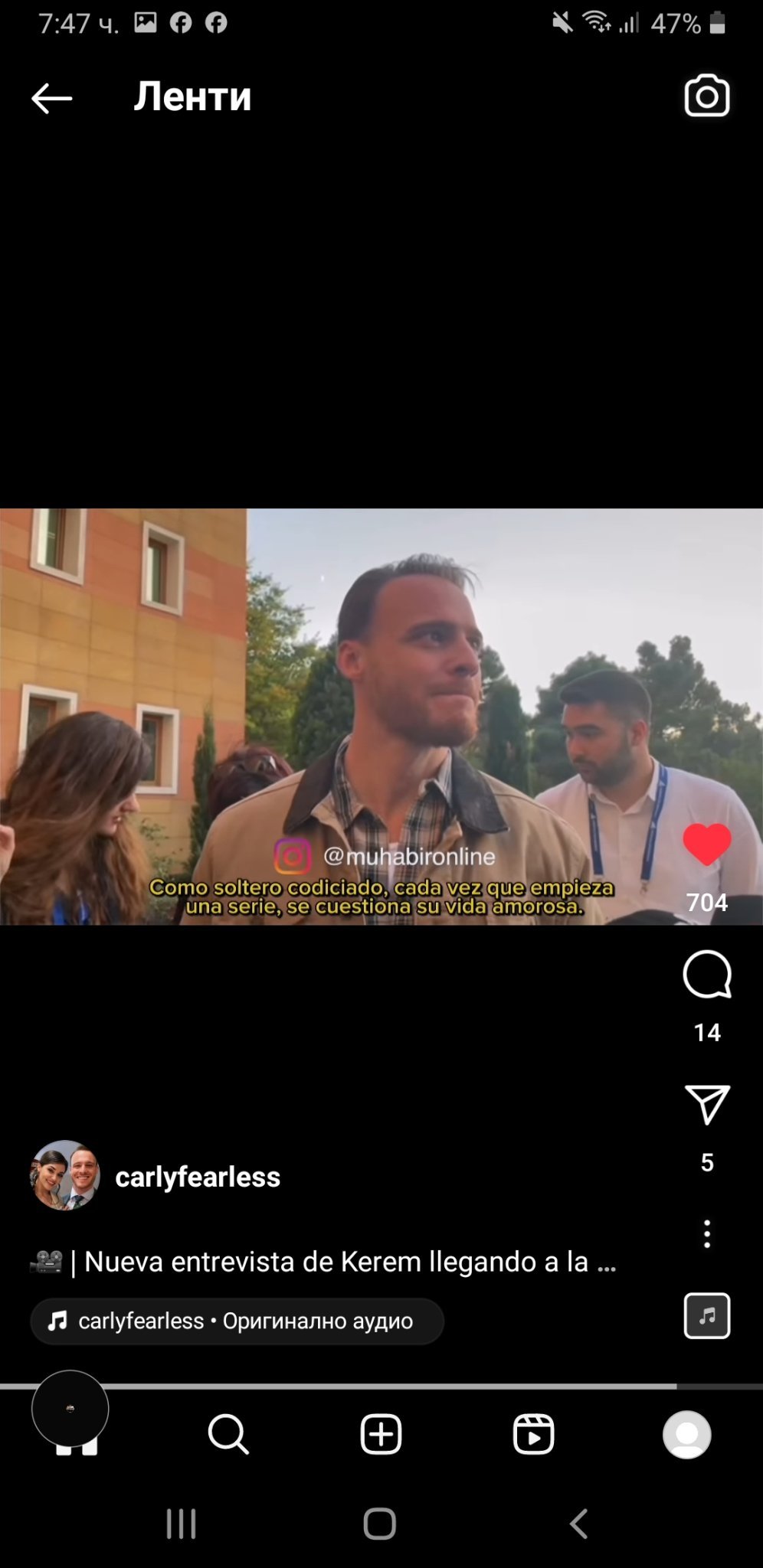Tap the system home button

pos(380,1524)
